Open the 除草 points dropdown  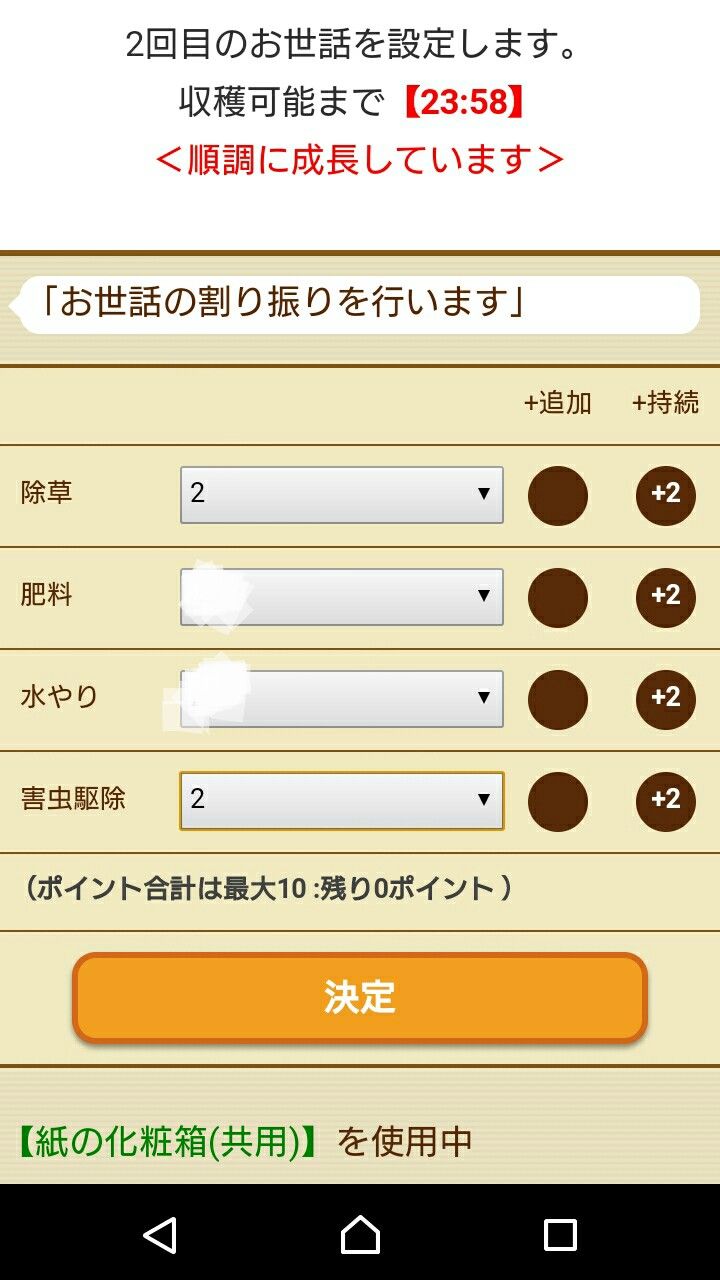tap(341, 494)
